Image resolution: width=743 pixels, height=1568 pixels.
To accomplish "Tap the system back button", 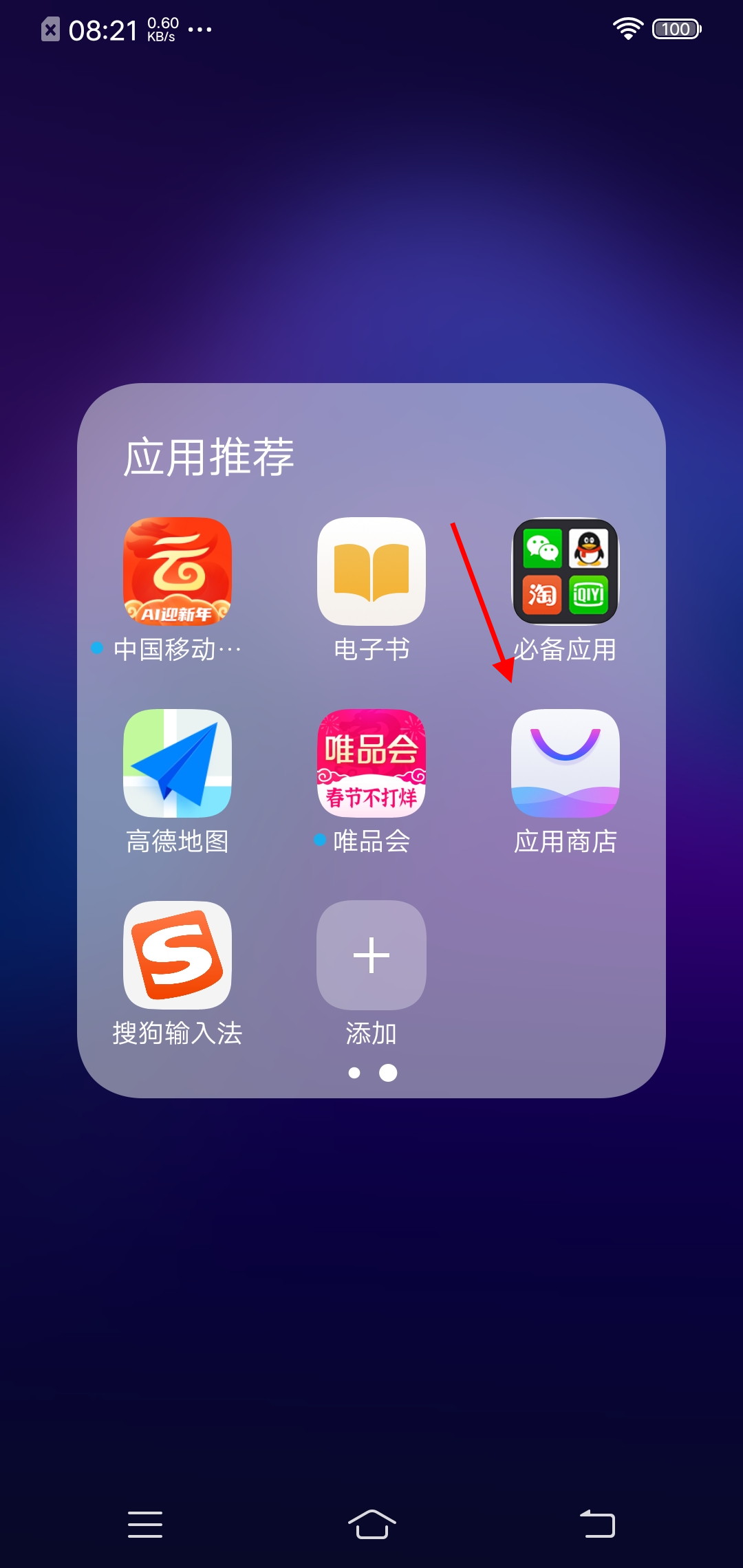I will click(597, 1524).
